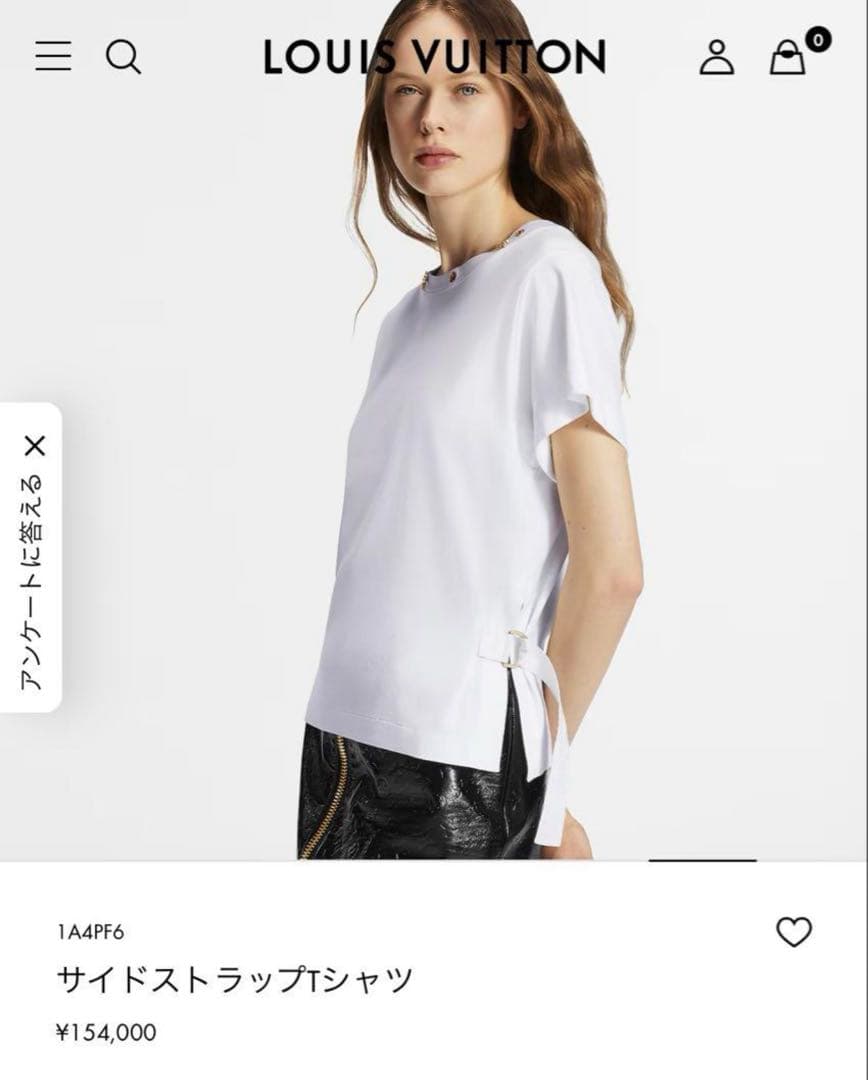Open the search icon
This screenshot has height=1080, width=868.
click(123, 56)
